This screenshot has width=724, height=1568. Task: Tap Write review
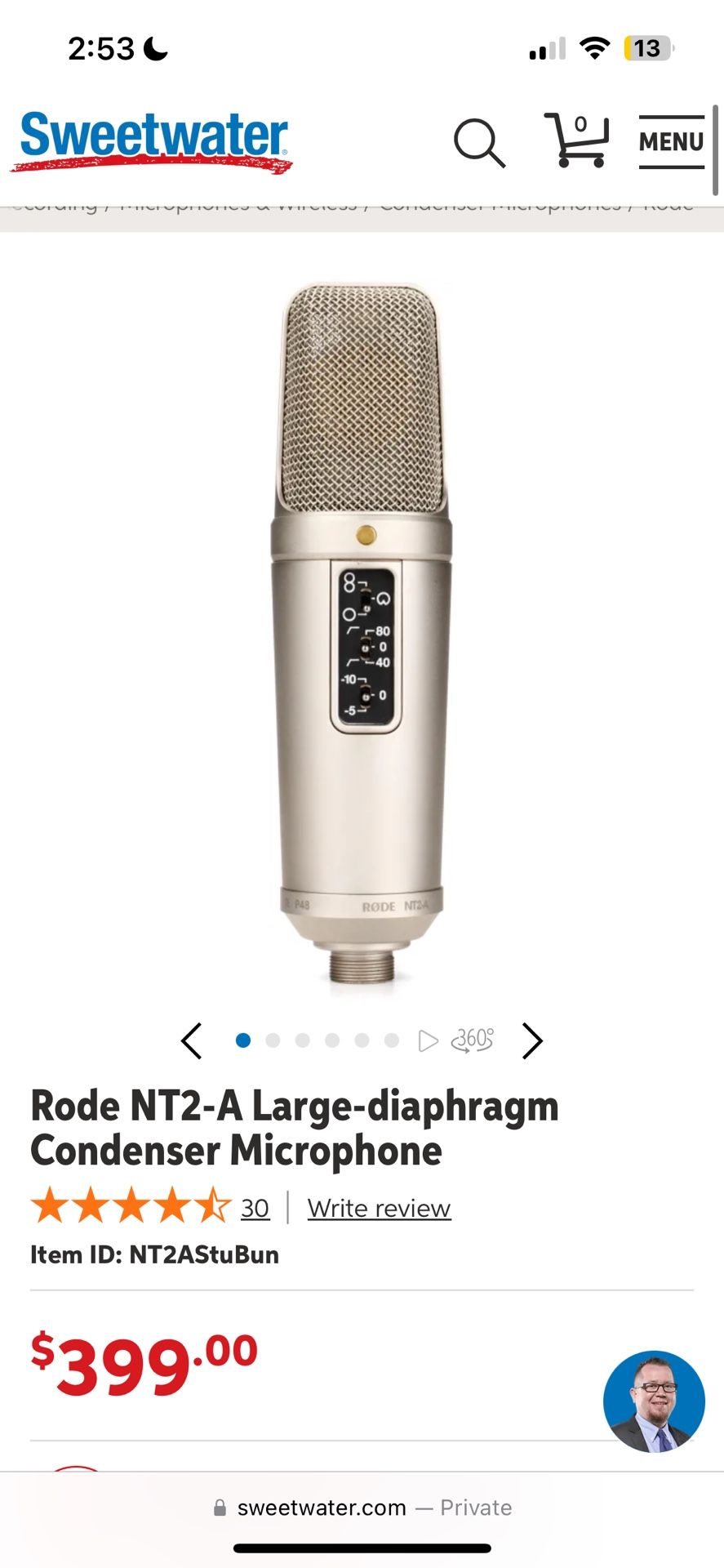[379, 1208]
